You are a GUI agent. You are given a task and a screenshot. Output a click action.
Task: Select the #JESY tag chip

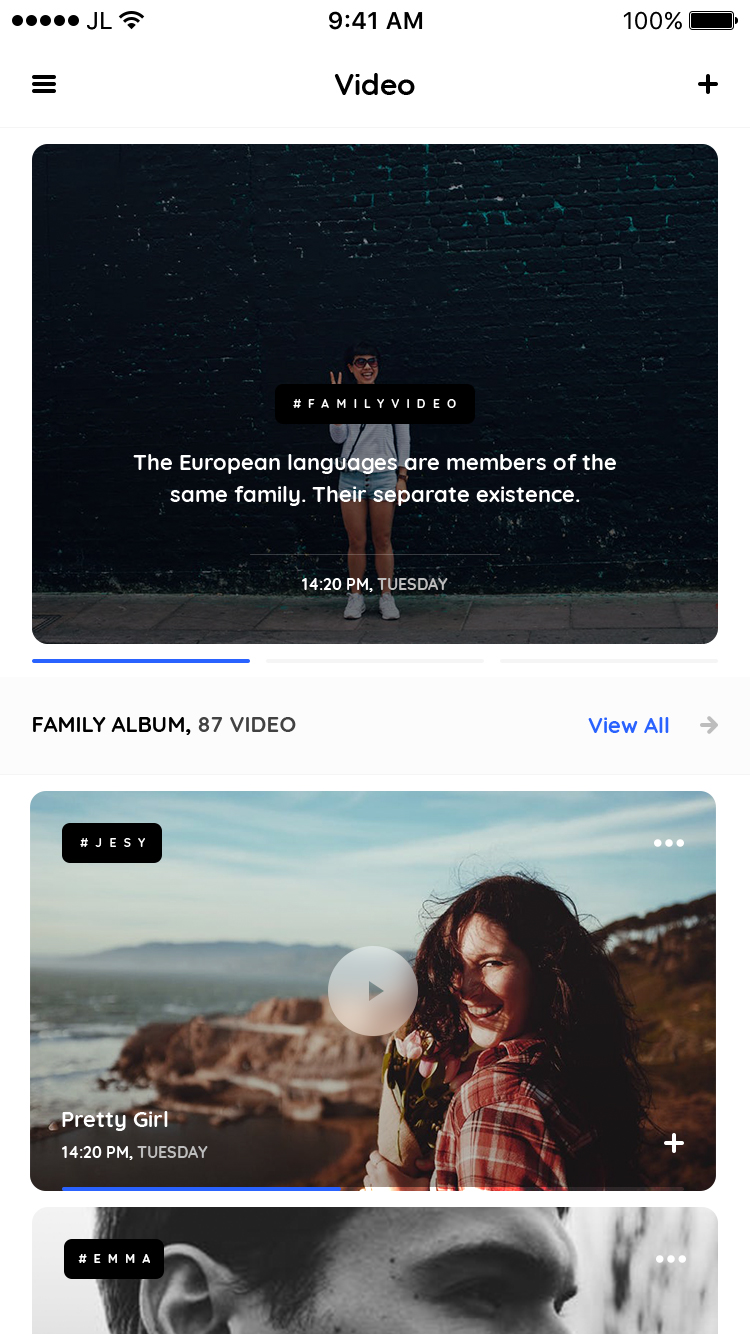click(x=112, y=843)
